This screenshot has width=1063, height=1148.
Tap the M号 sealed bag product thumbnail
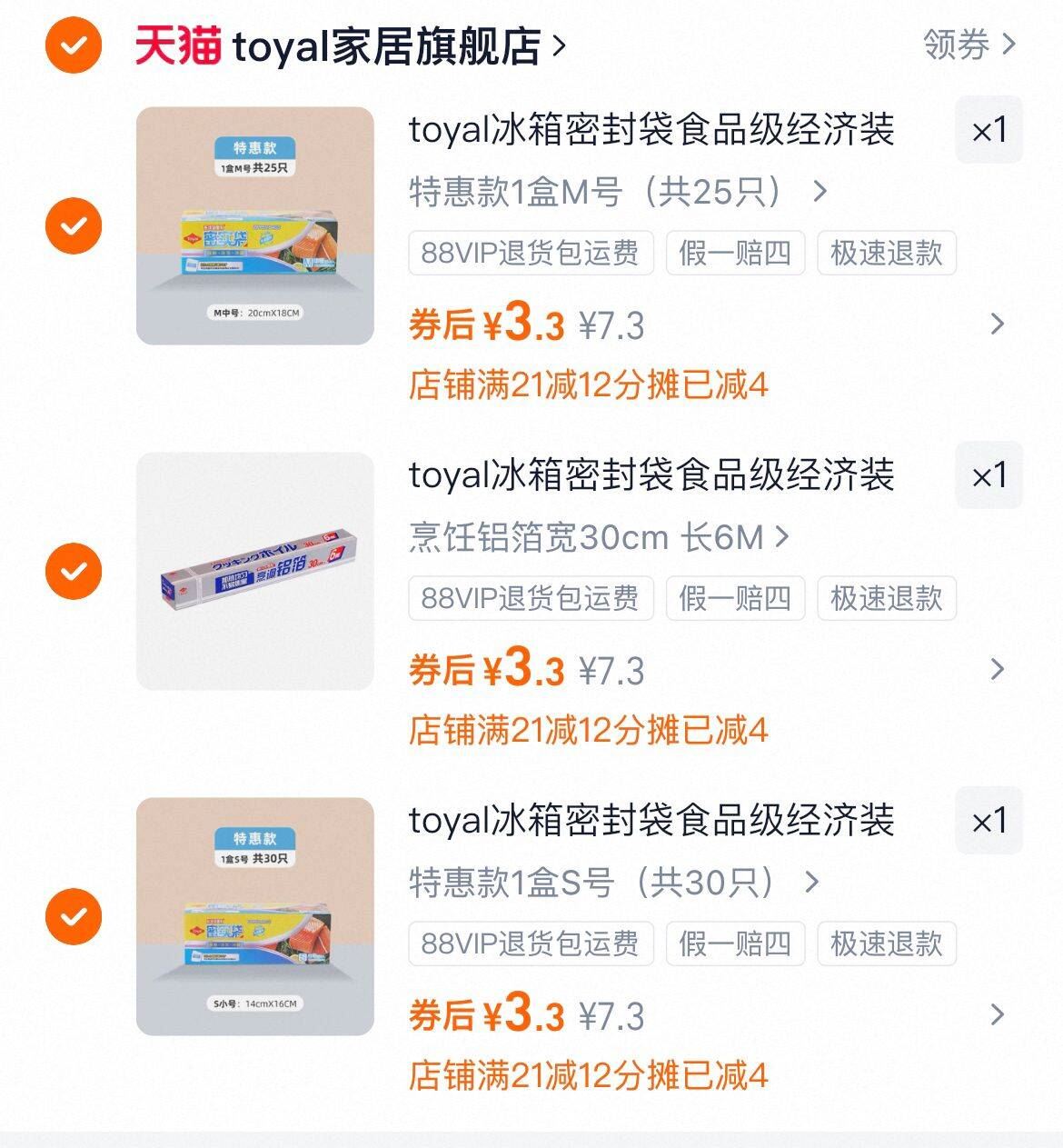coord(257,223)
